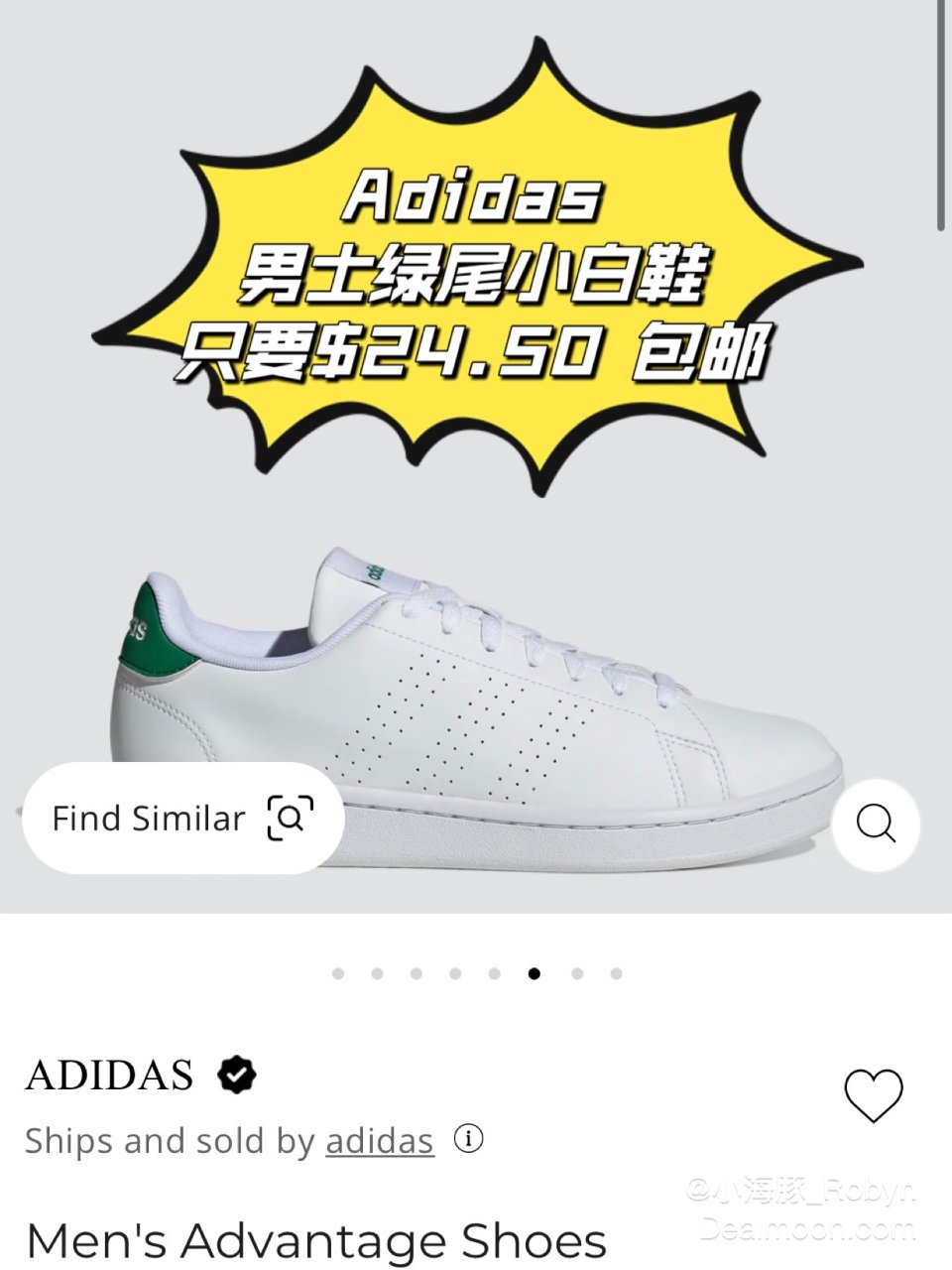The image size is (952, 1270).
Task: Click the ADIDAS brand name heading
Action: (109, 1075)
